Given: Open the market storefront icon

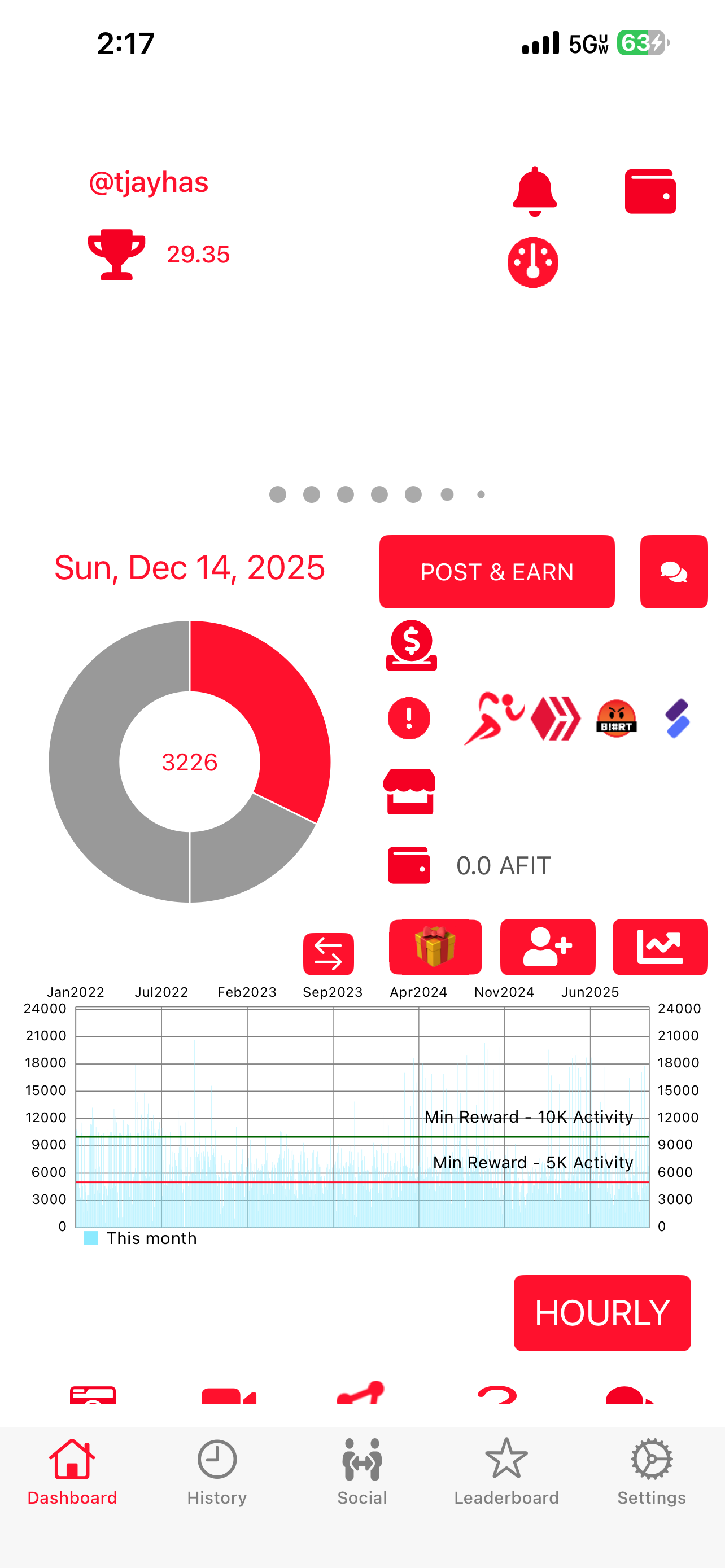Looking at the screenshot, I should point(409,791).
